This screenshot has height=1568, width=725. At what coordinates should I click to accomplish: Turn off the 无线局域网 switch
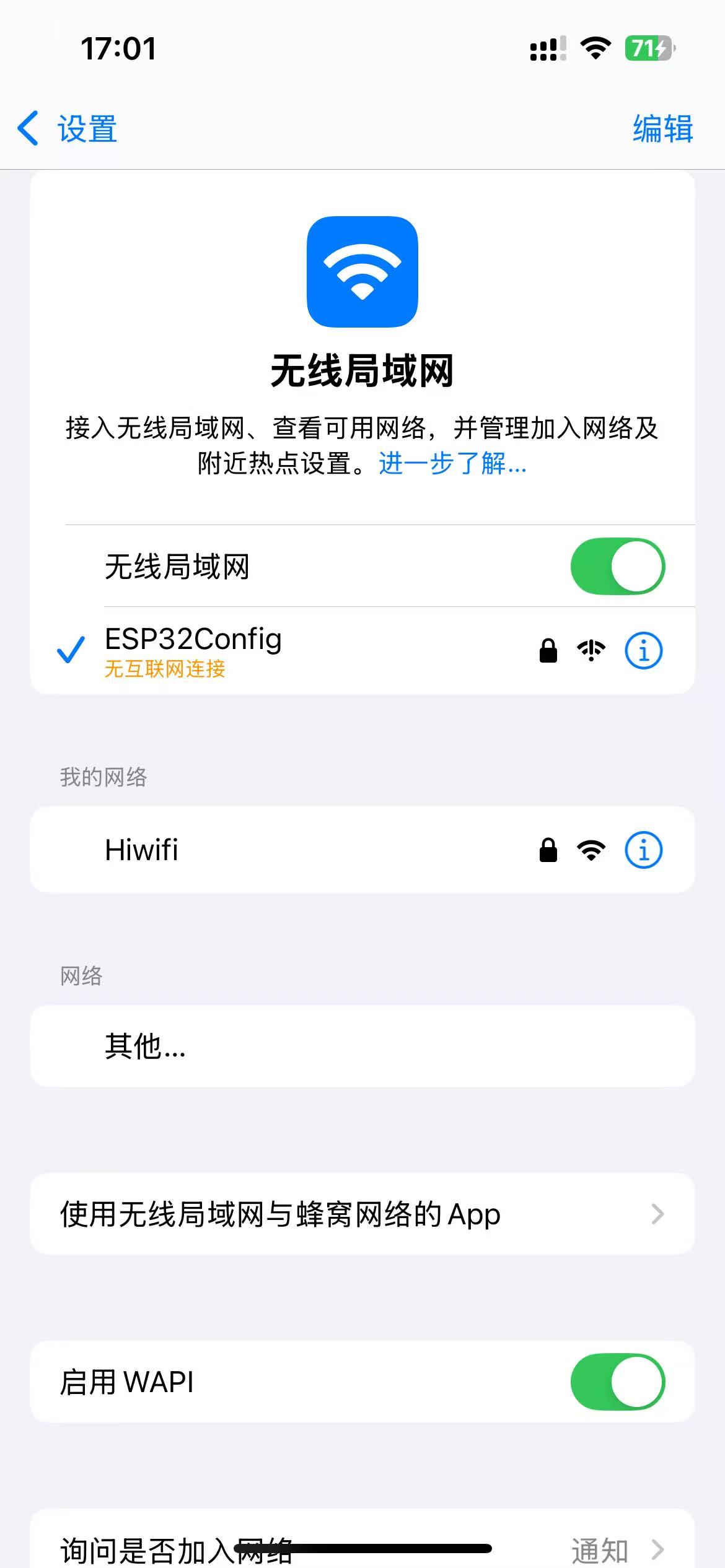(617, 567)
